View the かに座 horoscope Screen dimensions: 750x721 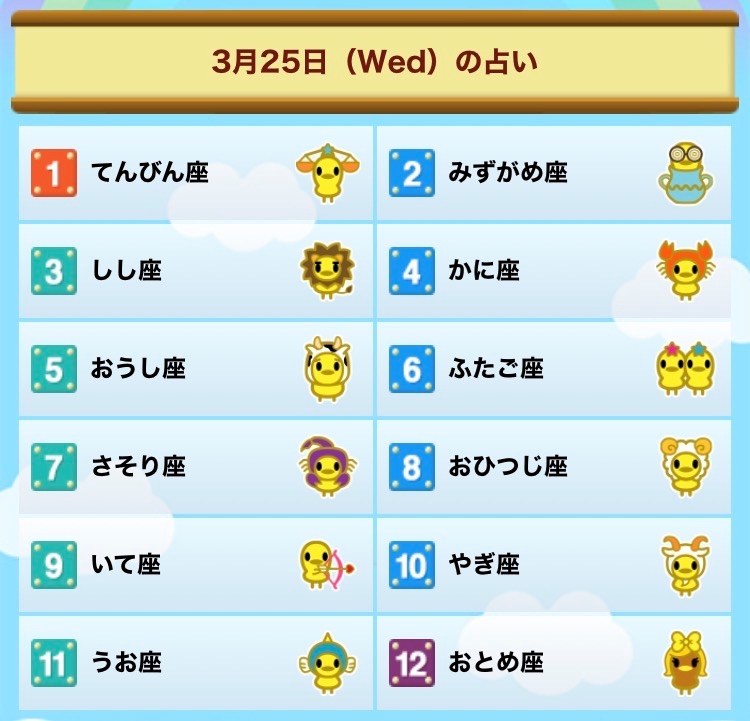click(x=554, y=271)
